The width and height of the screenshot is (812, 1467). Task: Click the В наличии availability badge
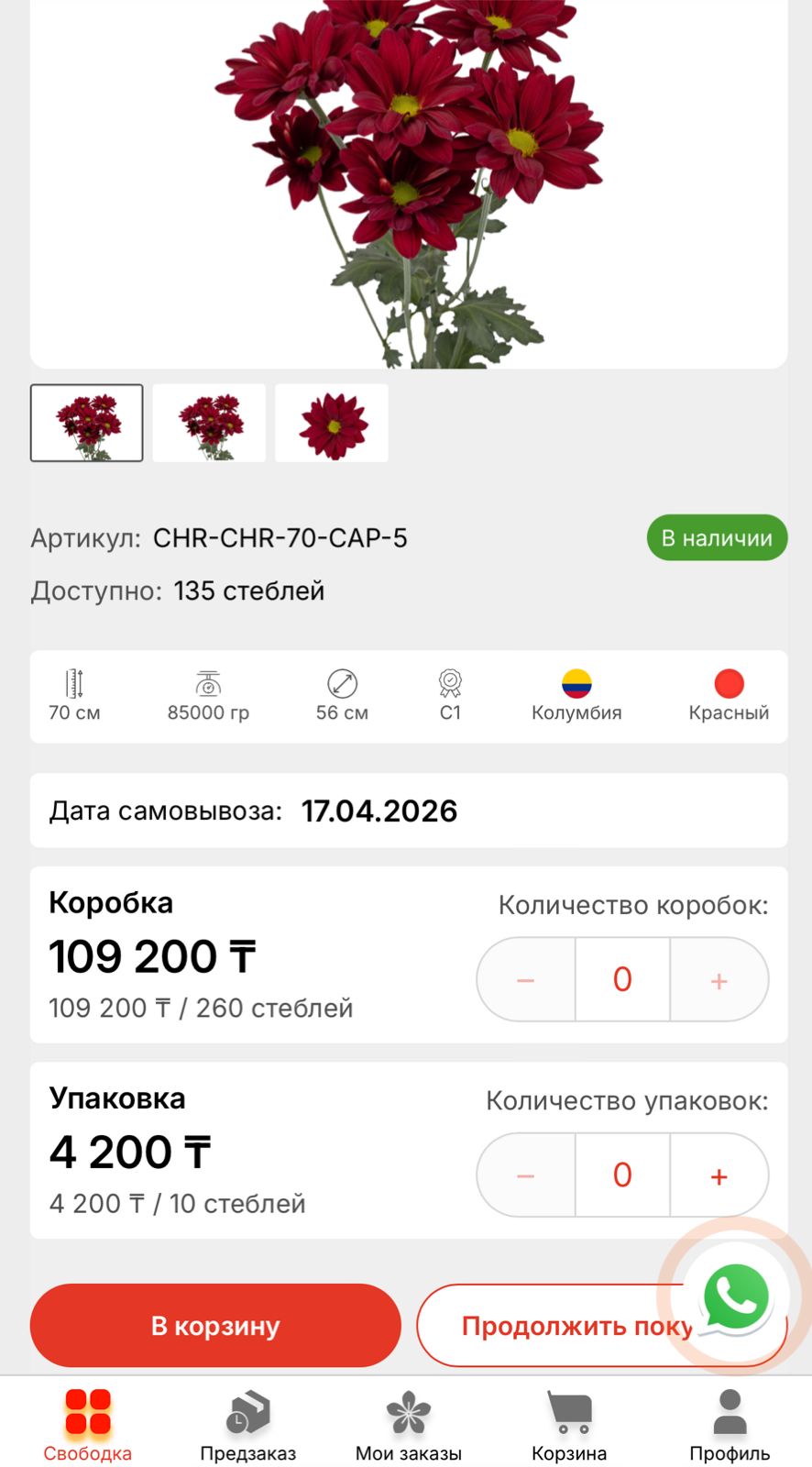pyautogui.click(x=717, y=538)
